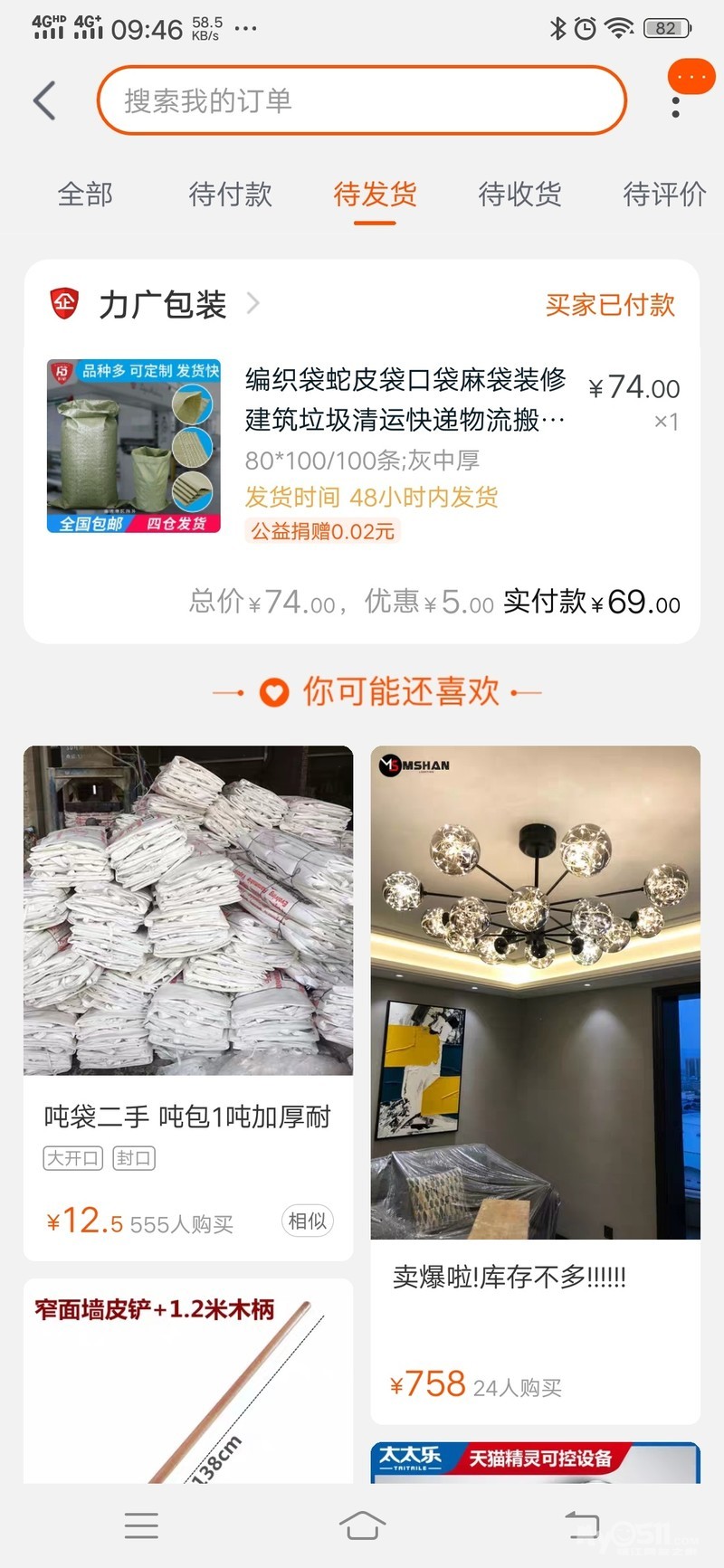The width and height of the screenshot is (724, 1568).
Task: Tap the 搜索我的订单 search box
Action: point(362,100)
